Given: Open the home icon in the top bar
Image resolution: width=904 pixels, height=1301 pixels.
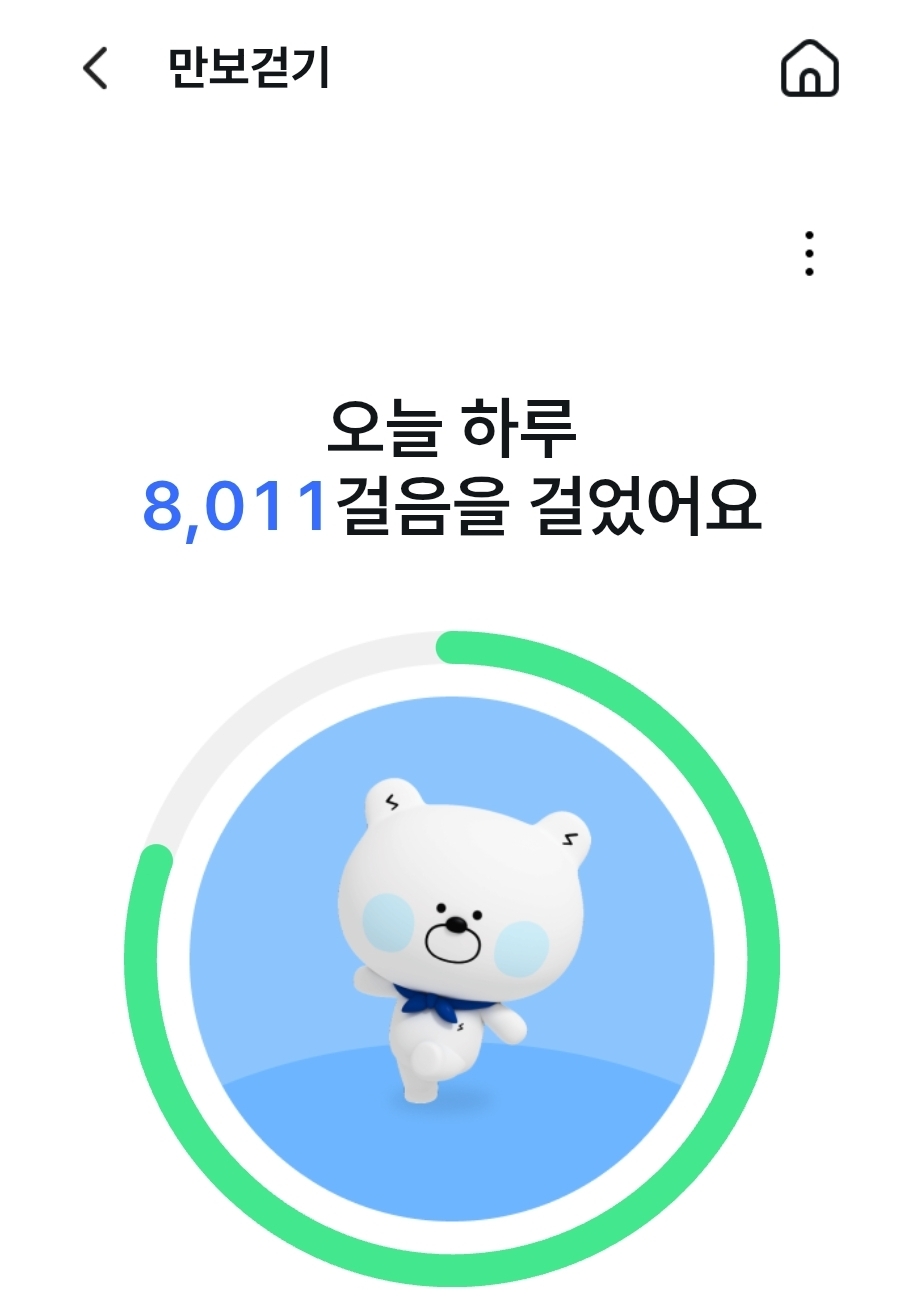Looking at the screenshot, I should click(809, 69).
